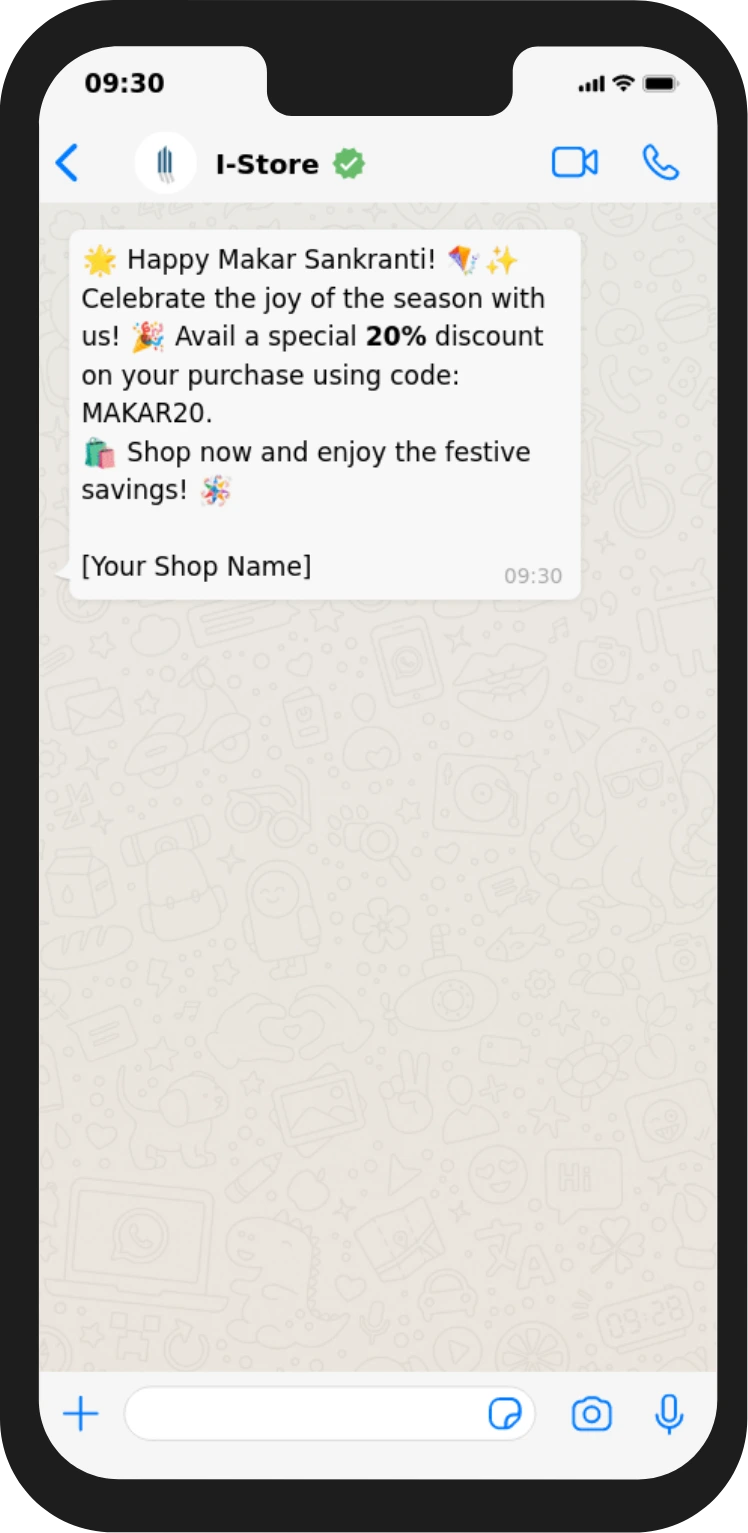The height and width of the screenshot is (1533, 748).
Task: Tap the microphone to record a voice message
Action: pyautogui.click(x=669, y=1414)
